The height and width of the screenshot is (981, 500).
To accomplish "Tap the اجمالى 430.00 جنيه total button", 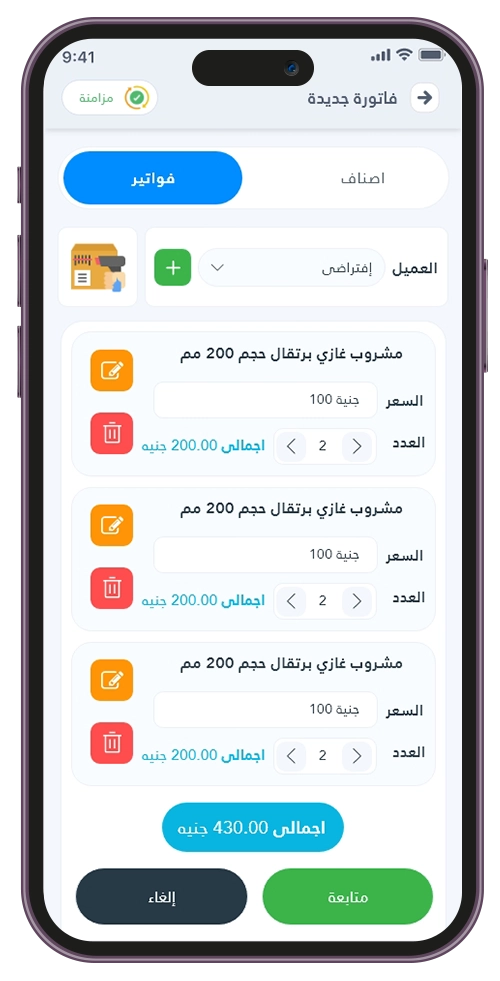I will coord(253,827).
